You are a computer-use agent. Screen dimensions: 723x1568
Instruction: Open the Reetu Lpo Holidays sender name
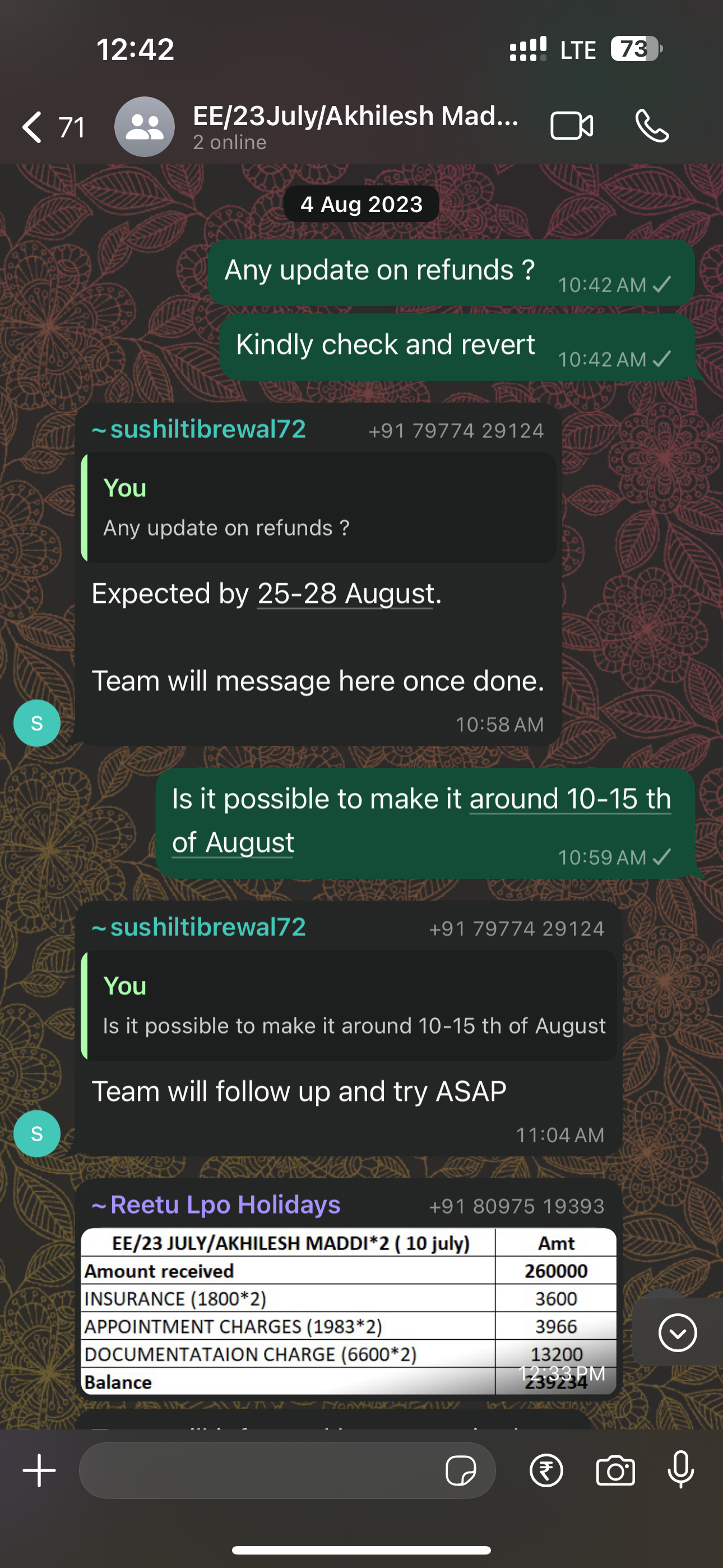[x=225, y=1205]
